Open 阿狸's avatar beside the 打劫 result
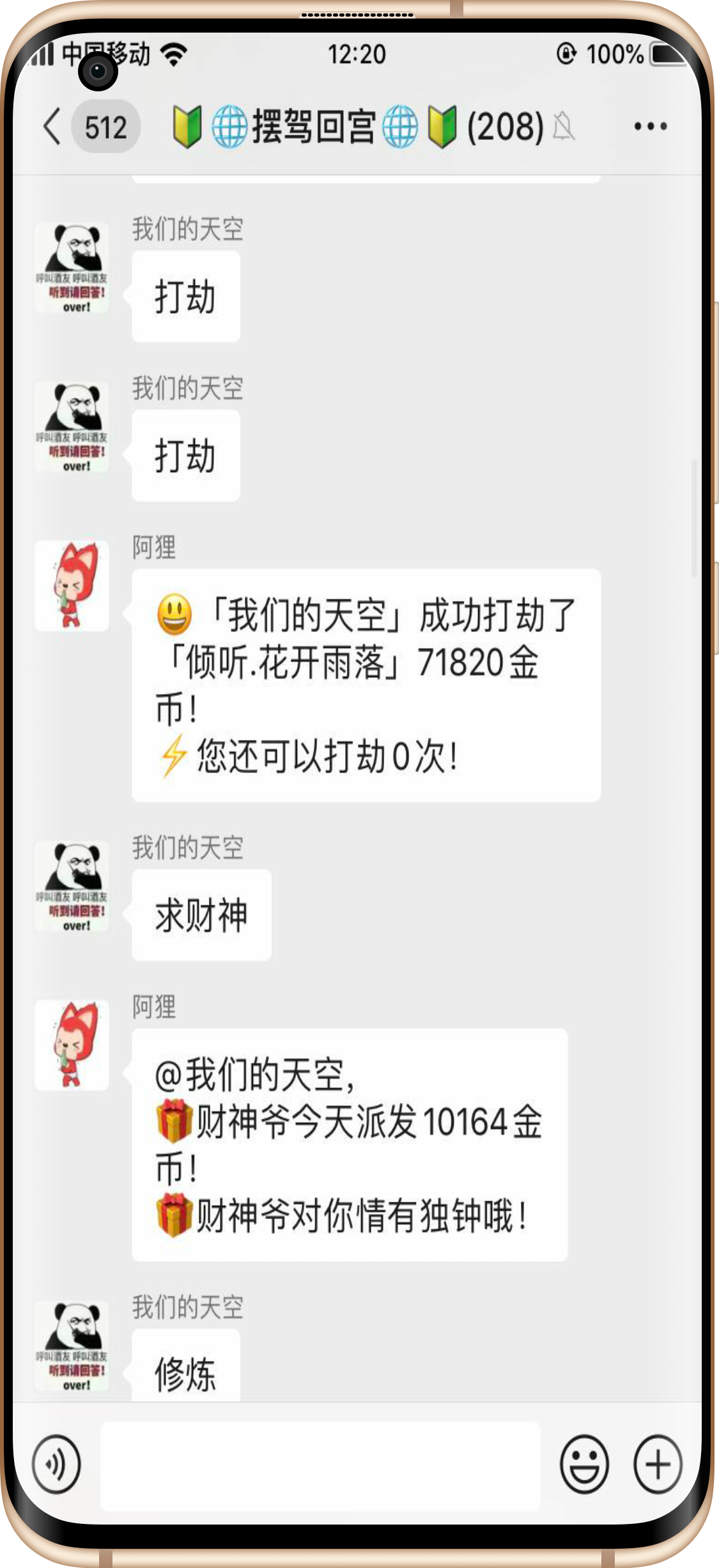The width and height of the screenshot is (719, 1568). (x=72, y=586)
